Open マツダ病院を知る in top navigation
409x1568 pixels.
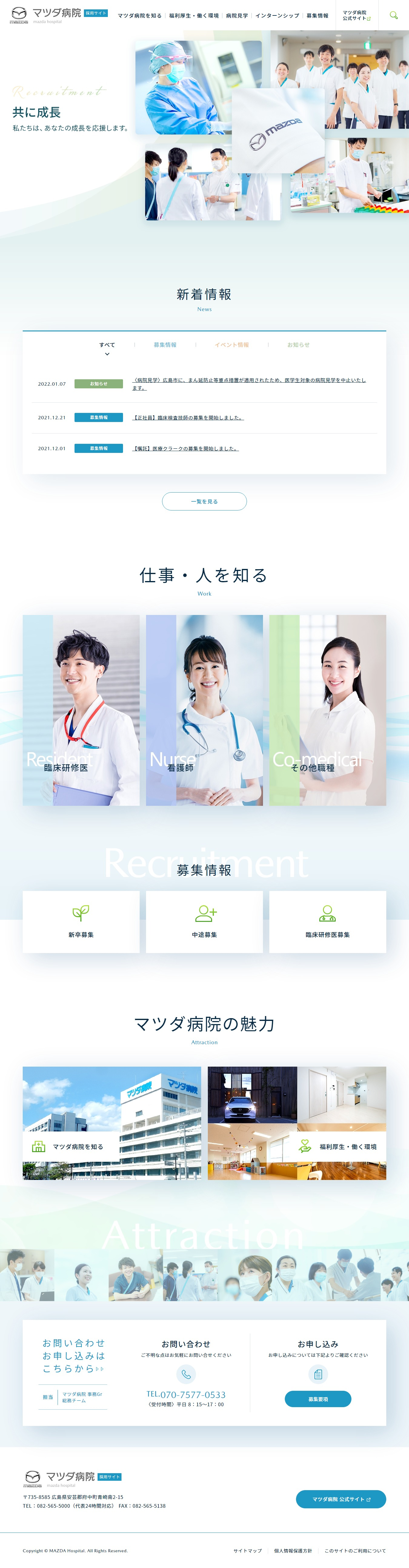139,16
